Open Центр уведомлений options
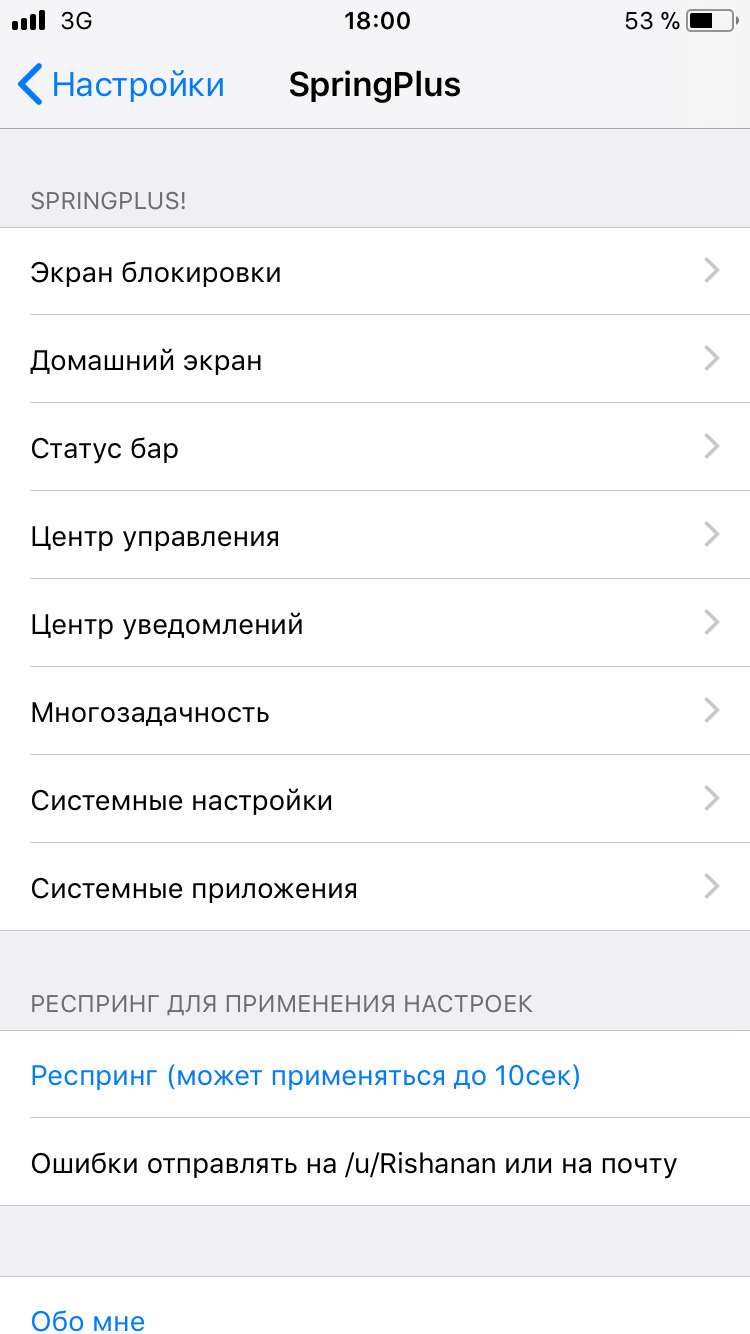The height and width of the screenshot is (1334, 750). [375, 623]
